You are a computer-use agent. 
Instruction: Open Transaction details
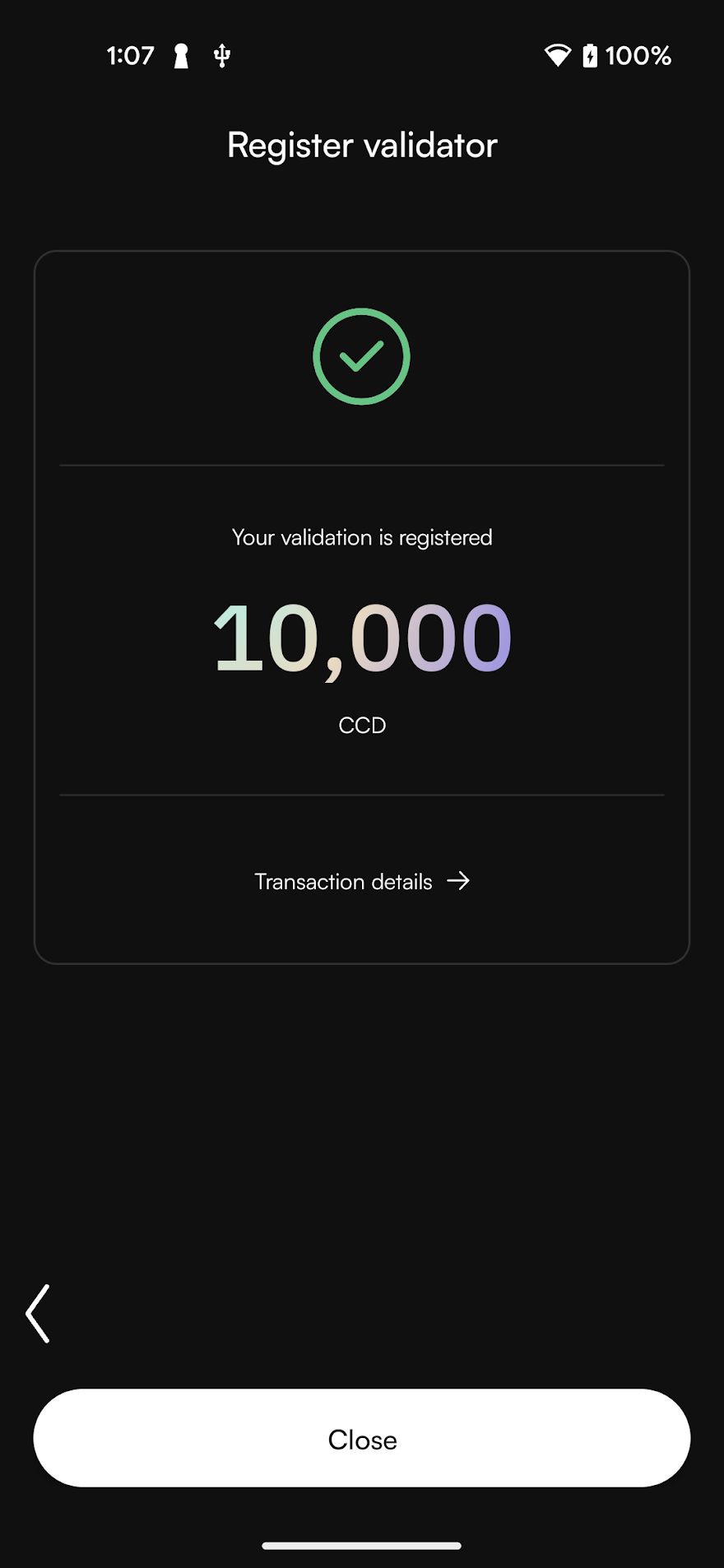pyautogui.click(x=362, y=881)
